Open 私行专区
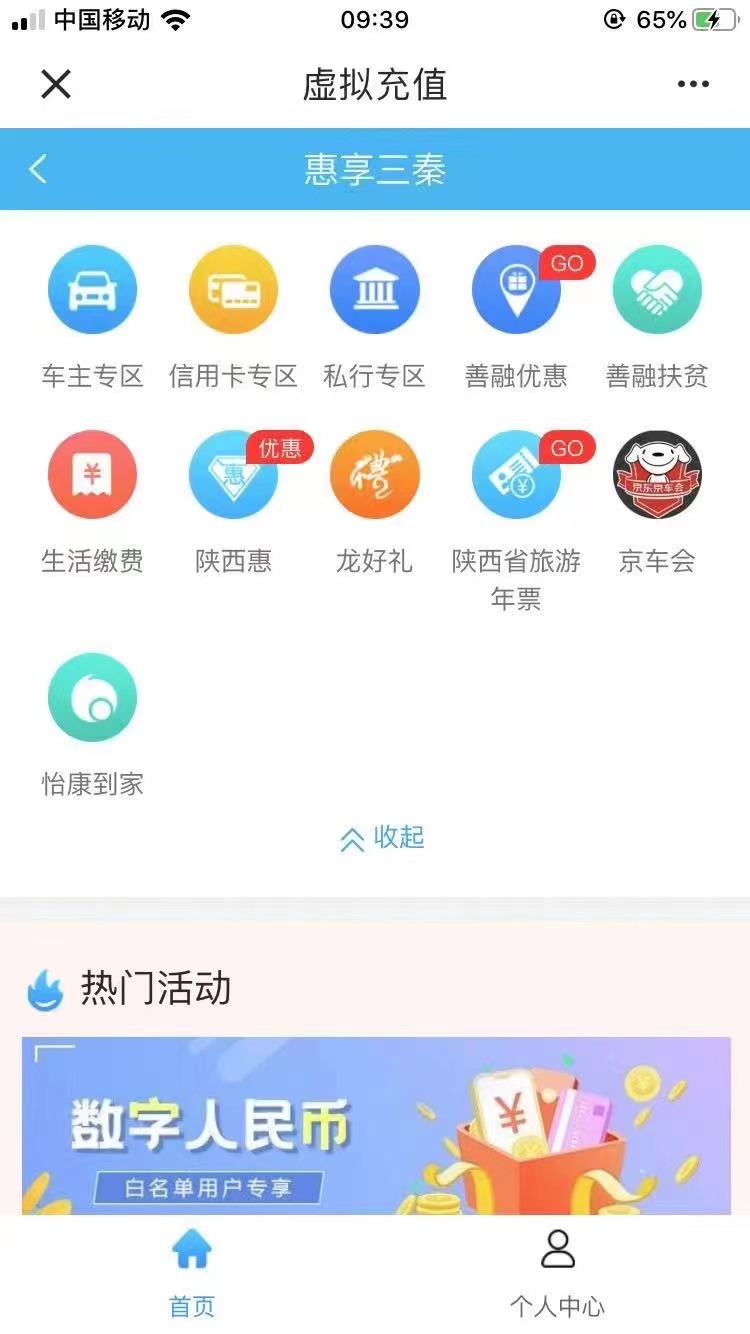 coord(374,290)
